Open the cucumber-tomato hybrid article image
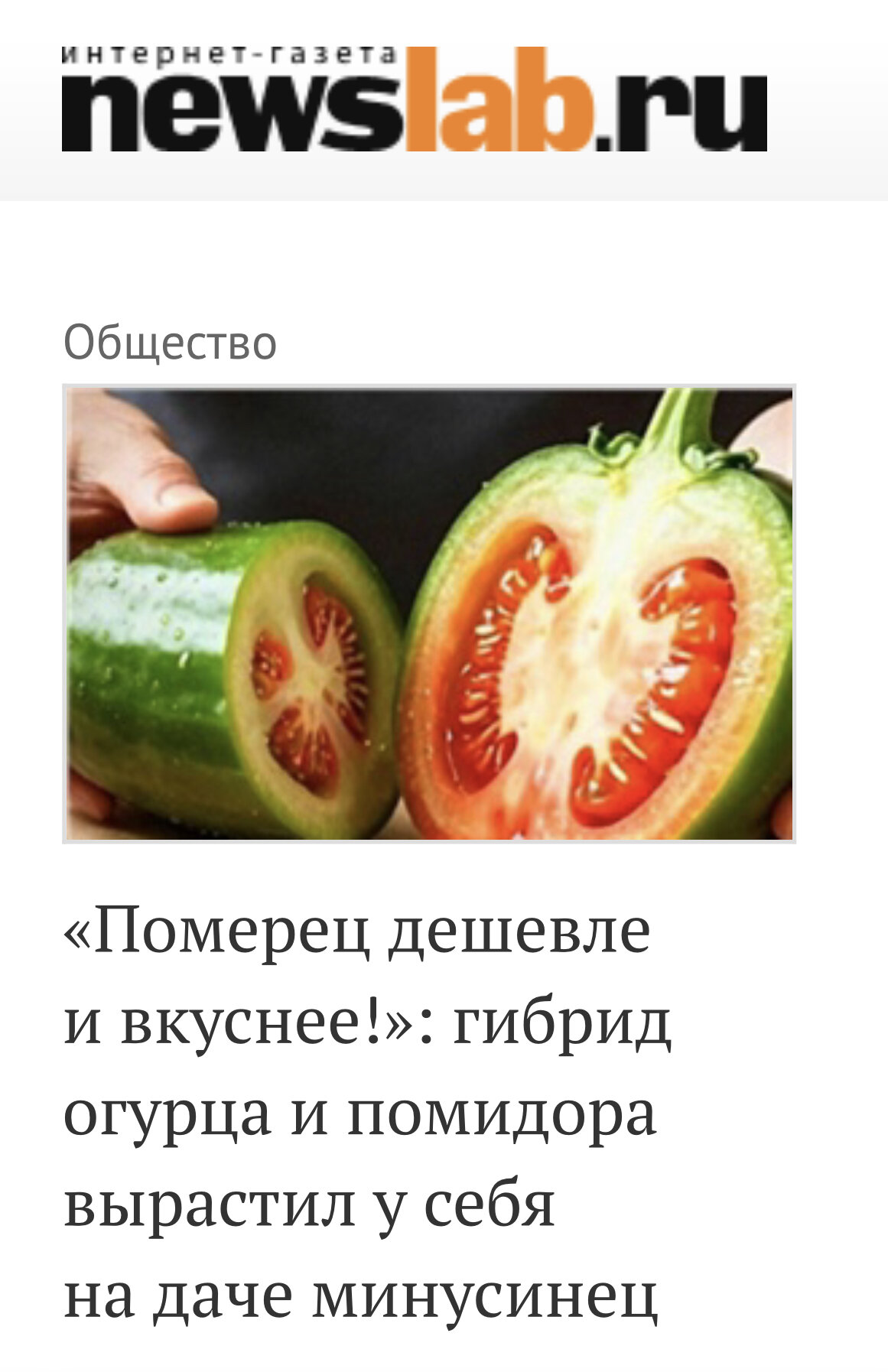Viewport: 888px width, 1372px height. pos(428,613)
